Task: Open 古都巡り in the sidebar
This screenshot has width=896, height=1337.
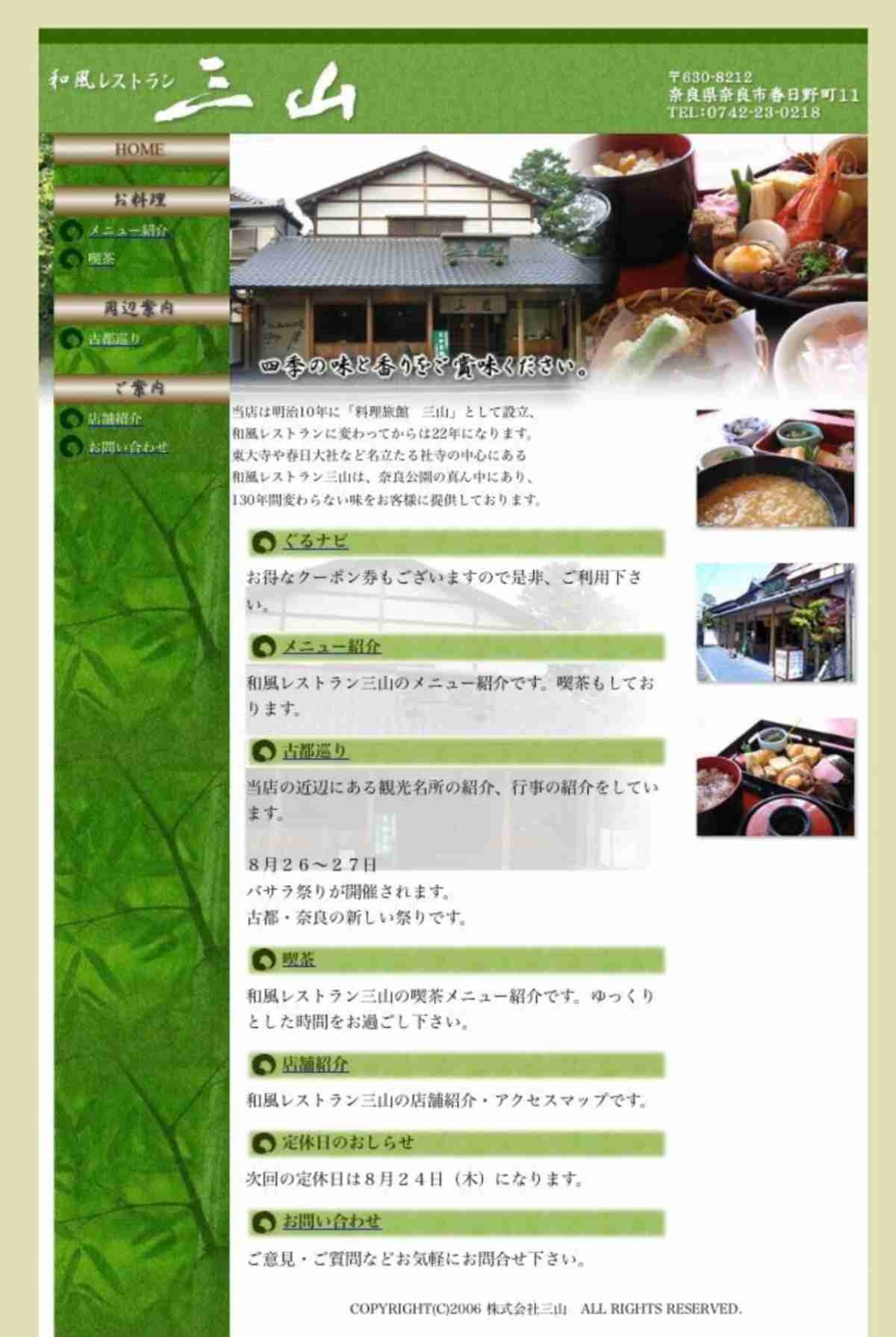Action: (114, 339)
